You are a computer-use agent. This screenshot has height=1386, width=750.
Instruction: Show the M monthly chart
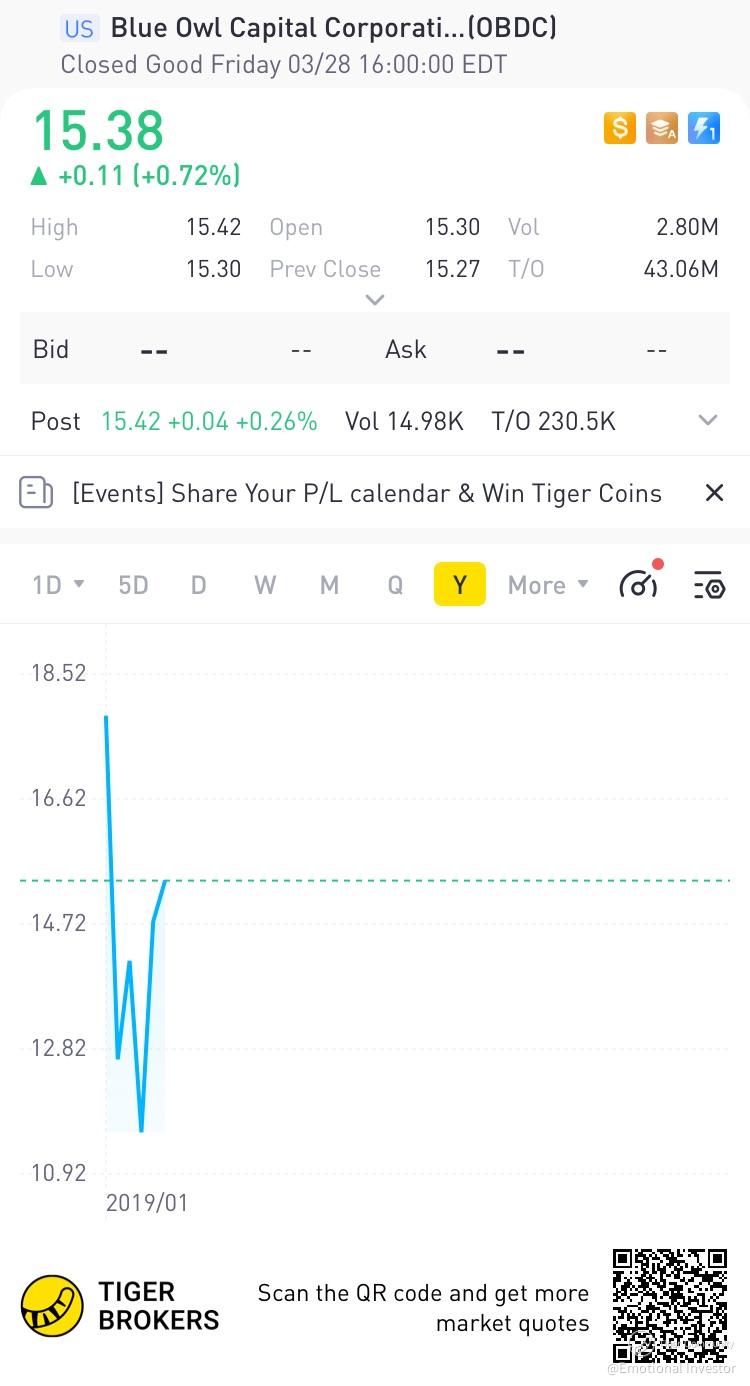[x=329, y=585]
